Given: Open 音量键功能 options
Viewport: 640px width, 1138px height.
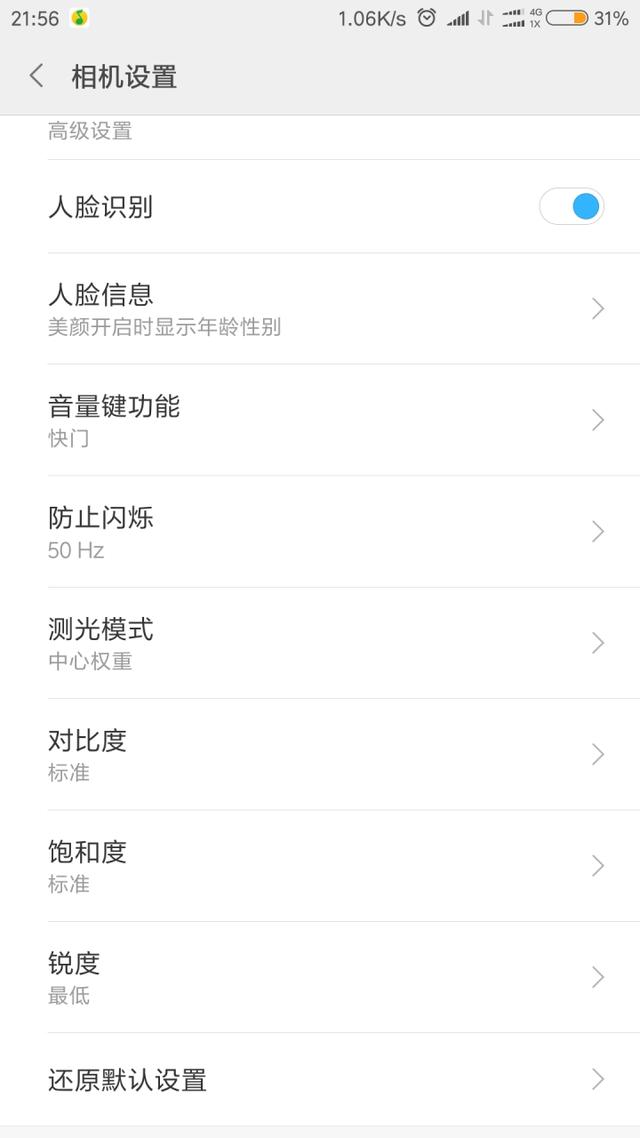Looking at the screenshot, I should point(320,420).
